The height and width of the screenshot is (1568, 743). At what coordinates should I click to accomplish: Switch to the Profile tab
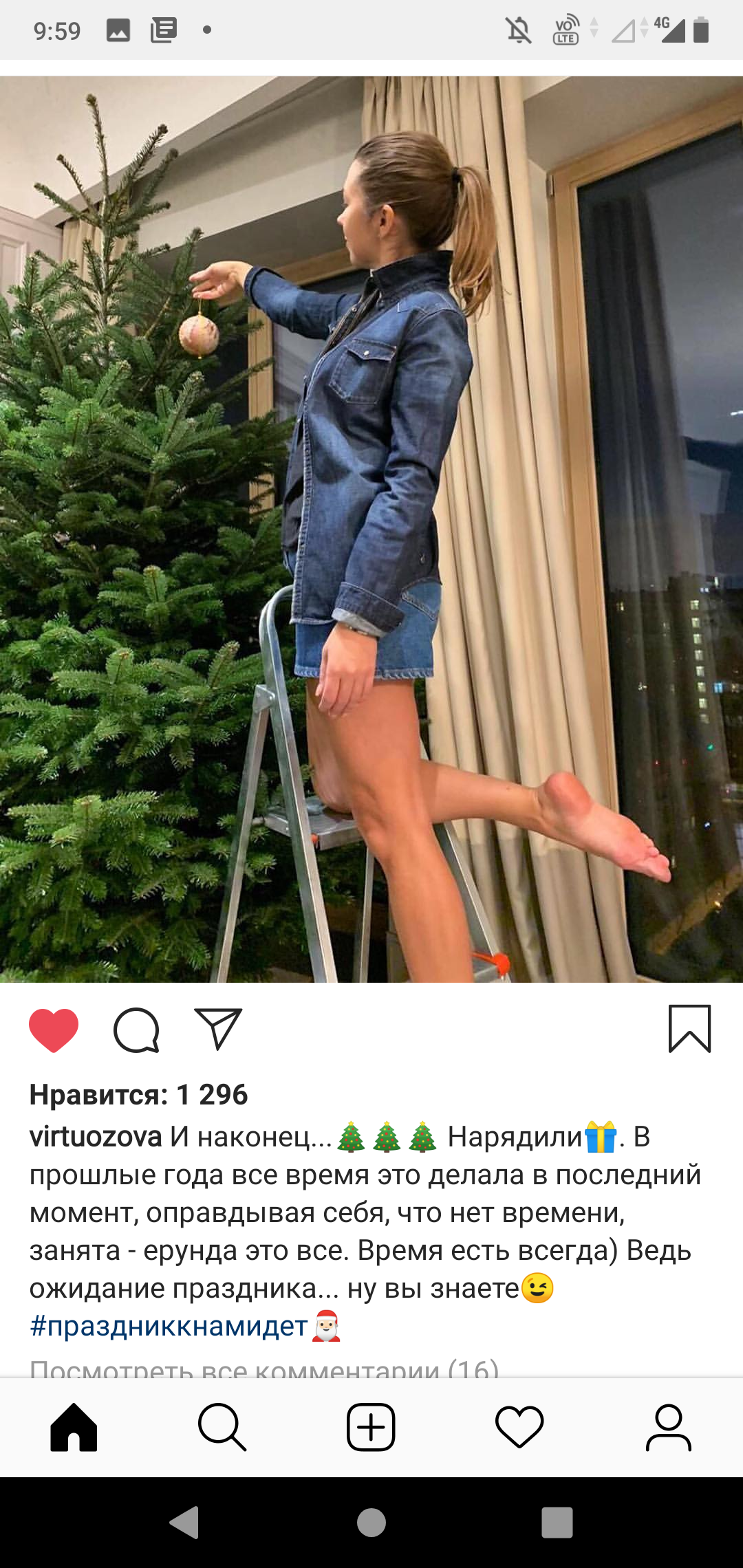point(668,1428)
